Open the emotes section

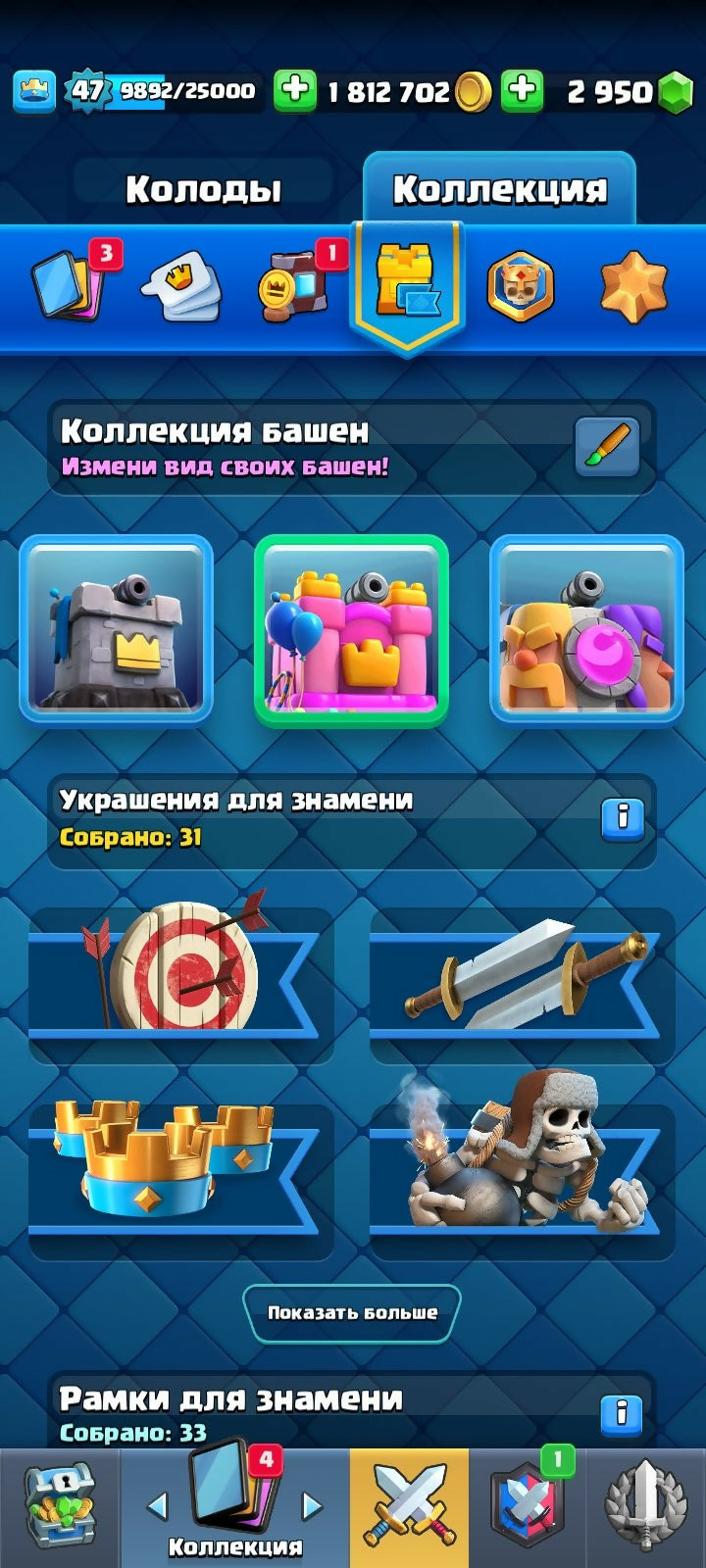[182, 287]
